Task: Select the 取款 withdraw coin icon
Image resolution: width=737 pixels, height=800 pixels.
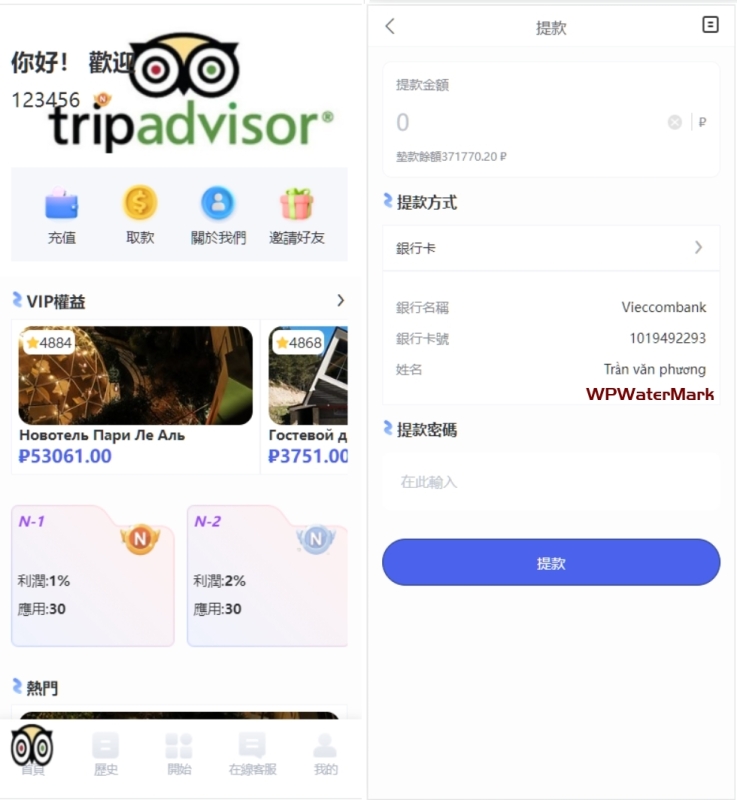Action: [x=140, y=207]
